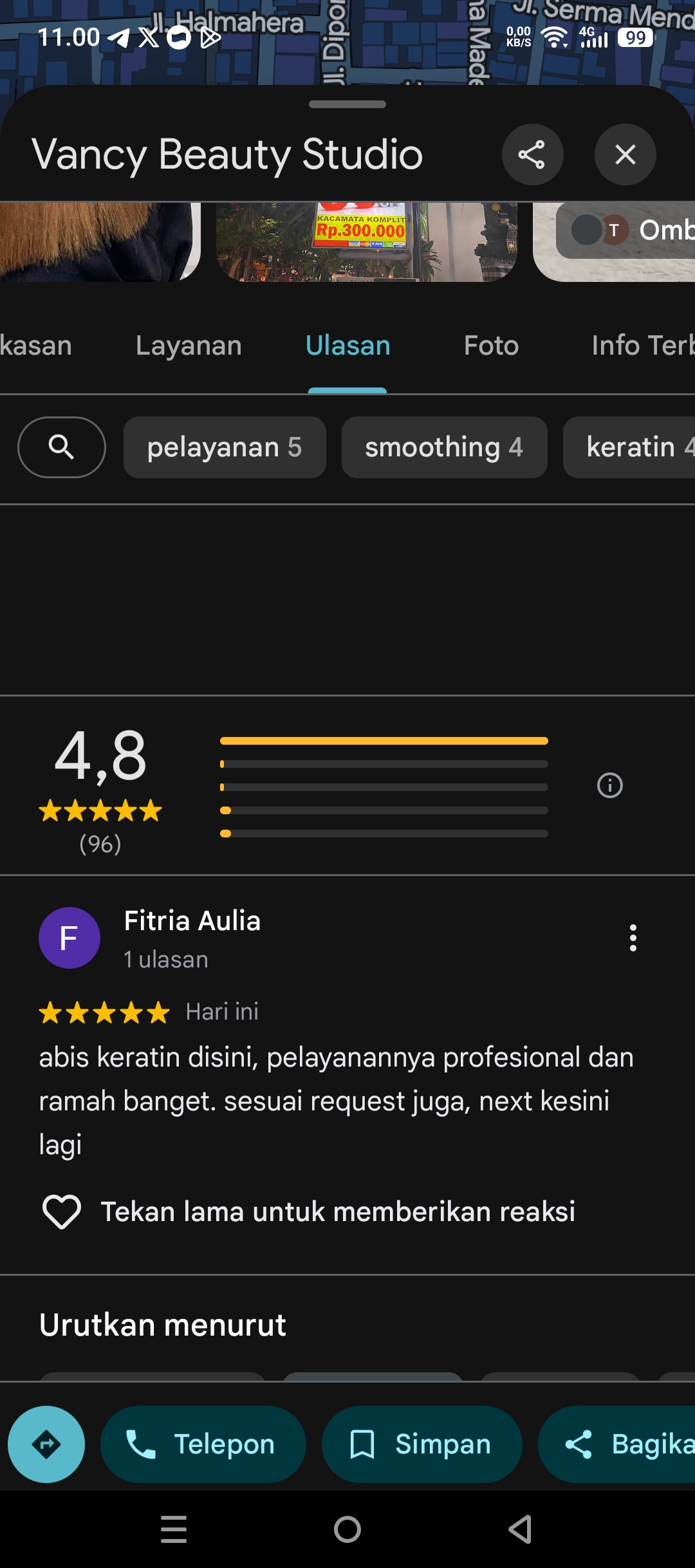Start directions with the arrow button
Image resolution: width=695 pixels, height=1568 pixels.
[x=46, y=1444]
